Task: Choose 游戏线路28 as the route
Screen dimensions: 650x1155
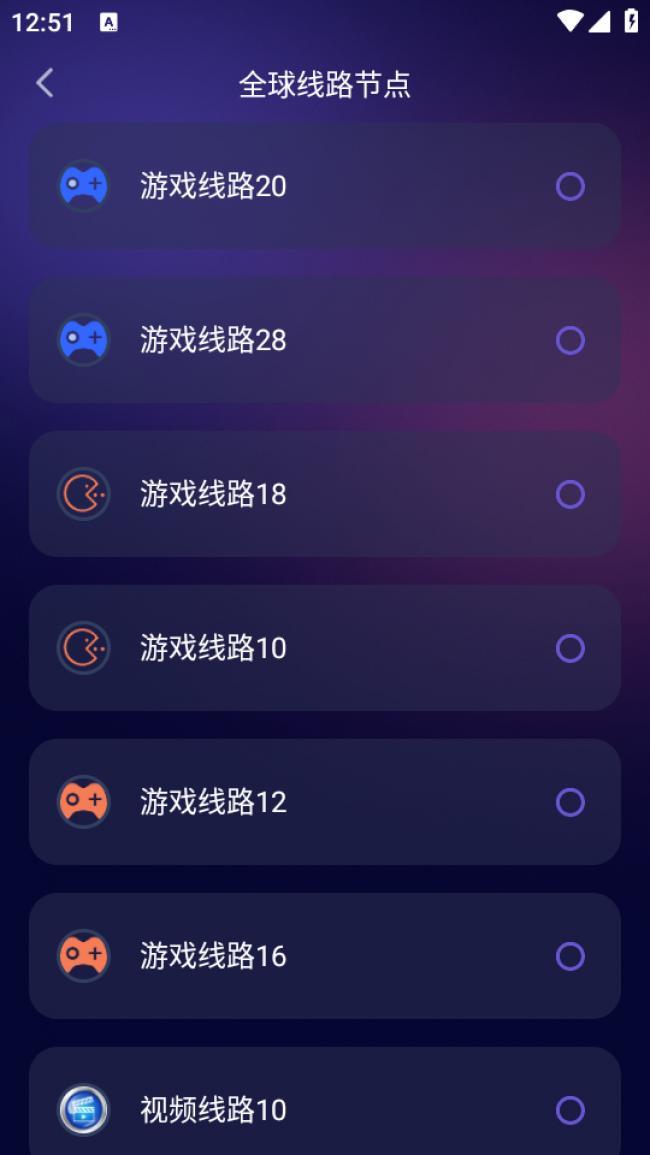Action: tap(569, 341)
